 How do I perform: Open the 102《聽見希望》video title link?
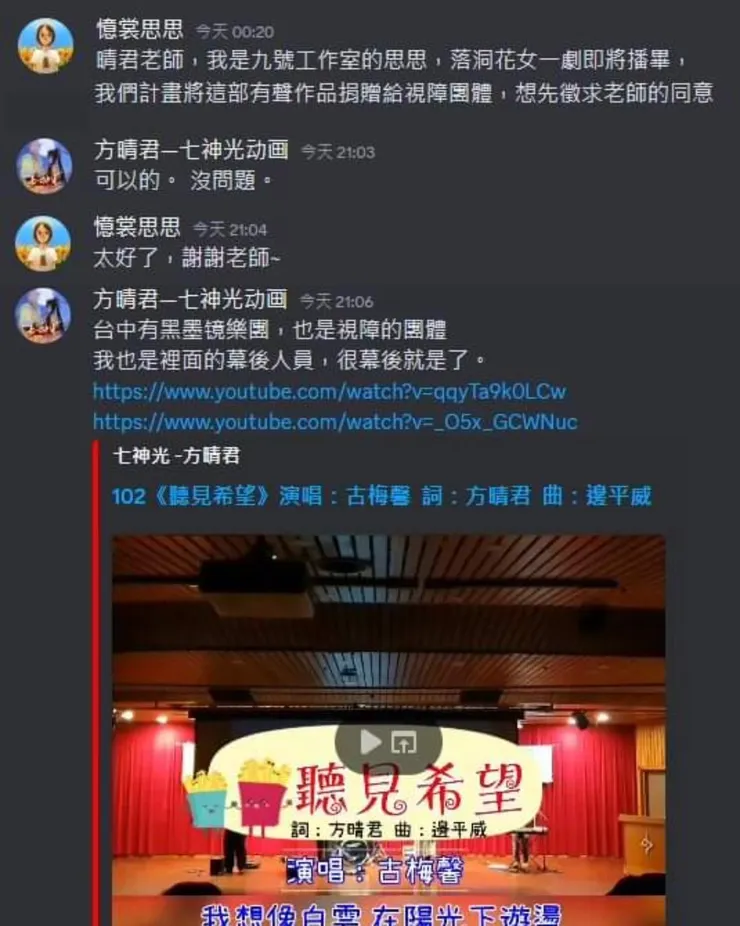[382, 497]
